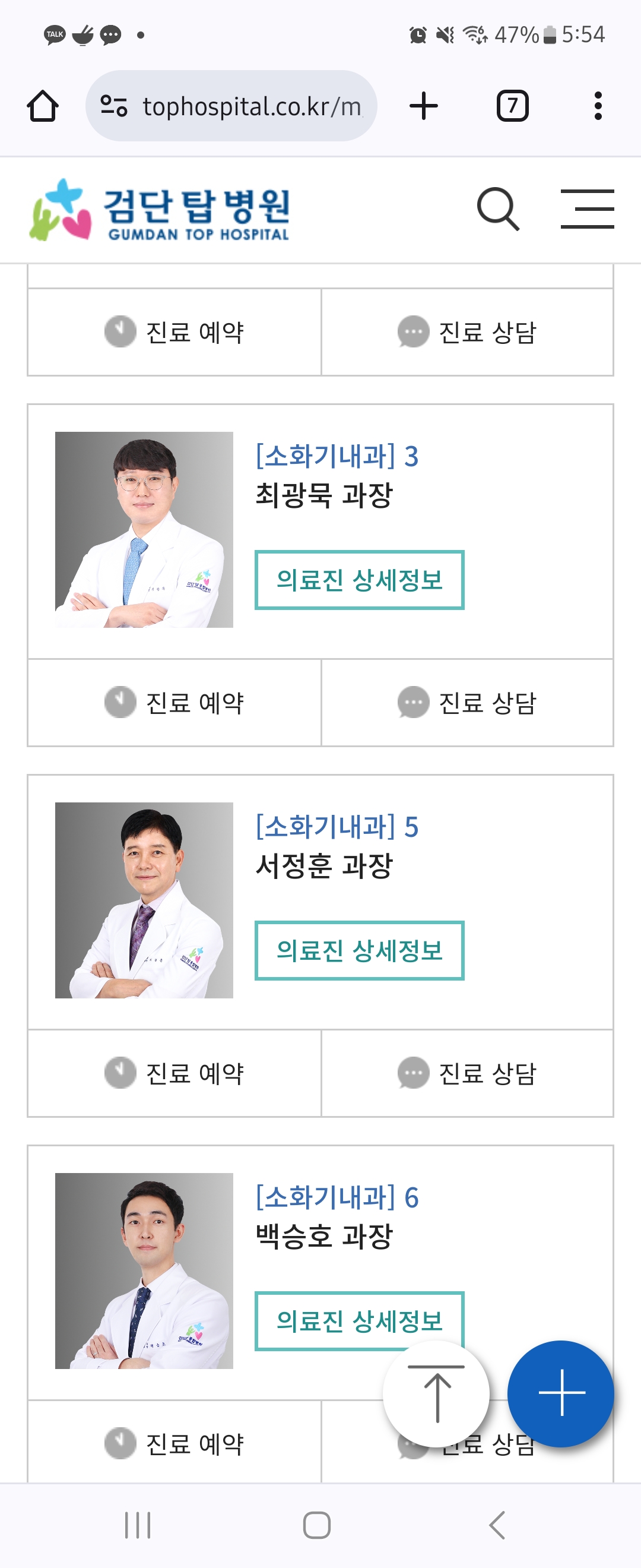Expand the blue plus floating button
The height and width of the screenshot is (1568, 641).
[x=560, y=1393]
